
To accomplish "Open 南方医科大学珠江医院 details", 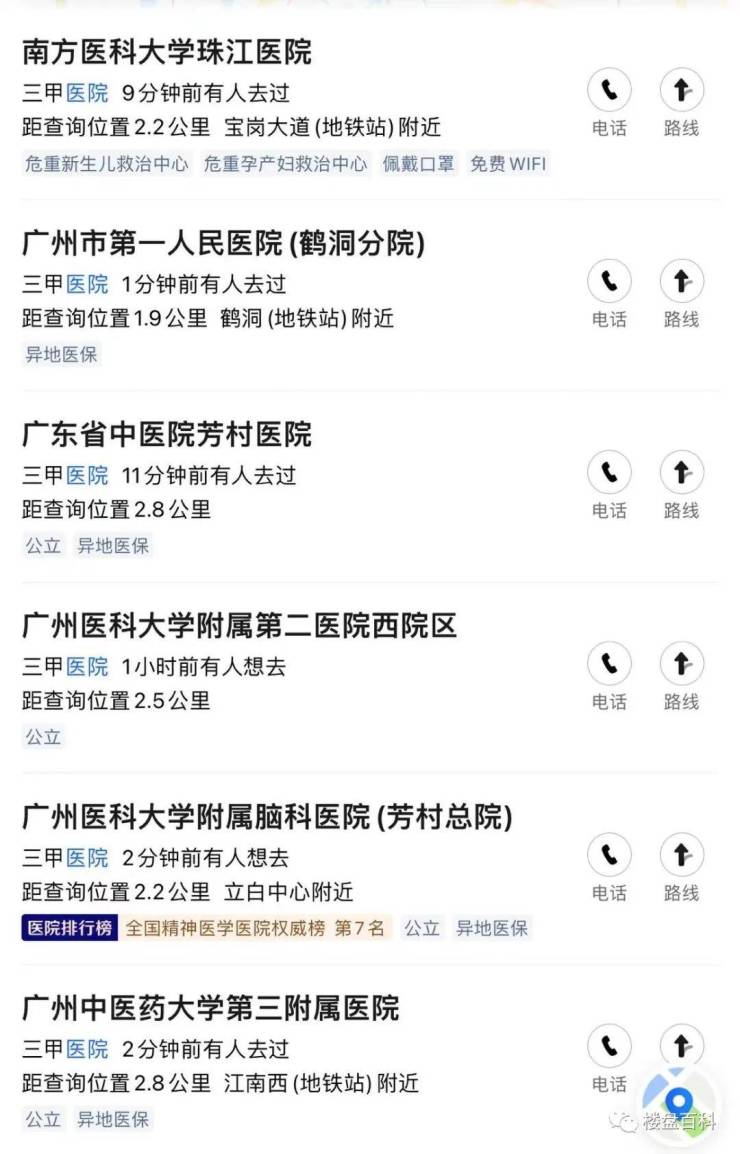I will 167,51.
